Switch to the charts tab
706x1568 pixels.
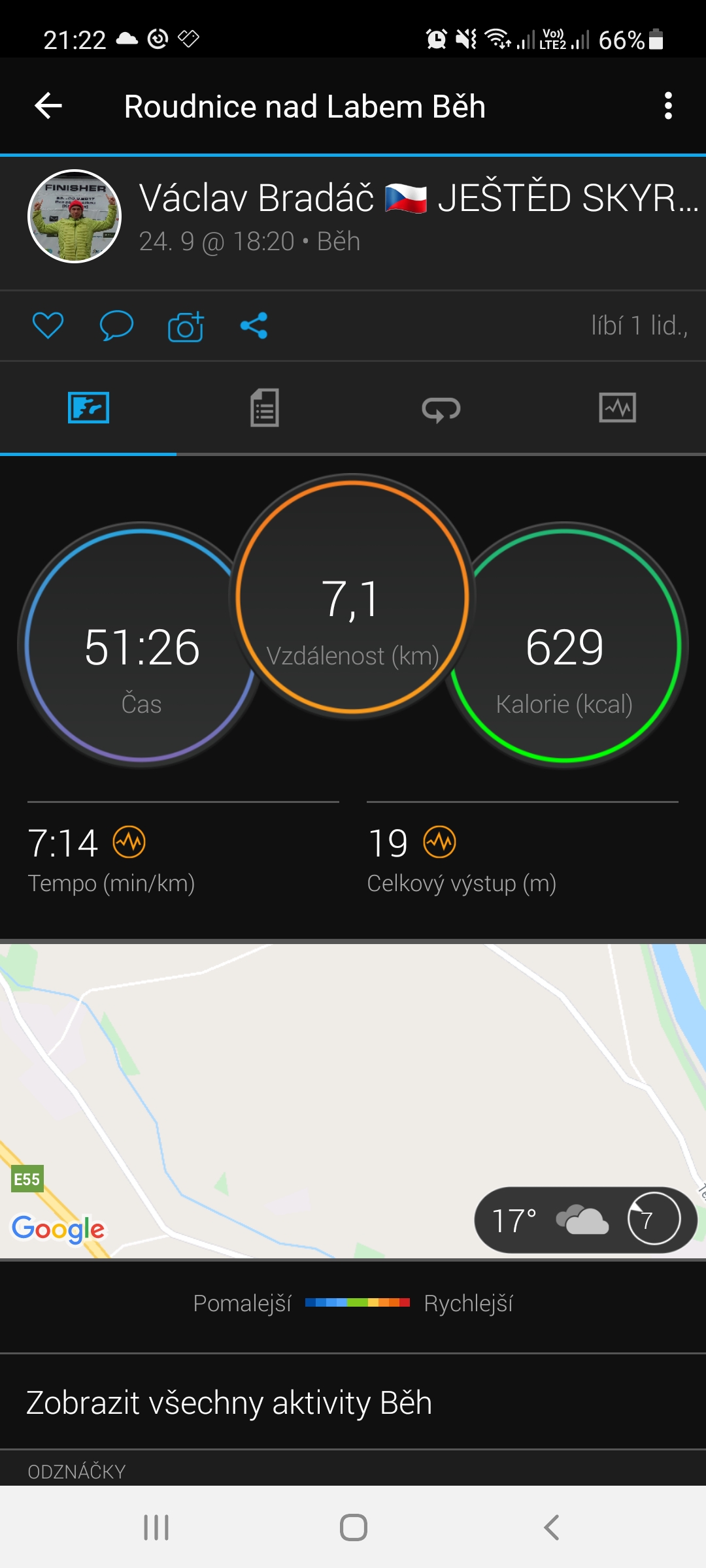pos(618,408)
